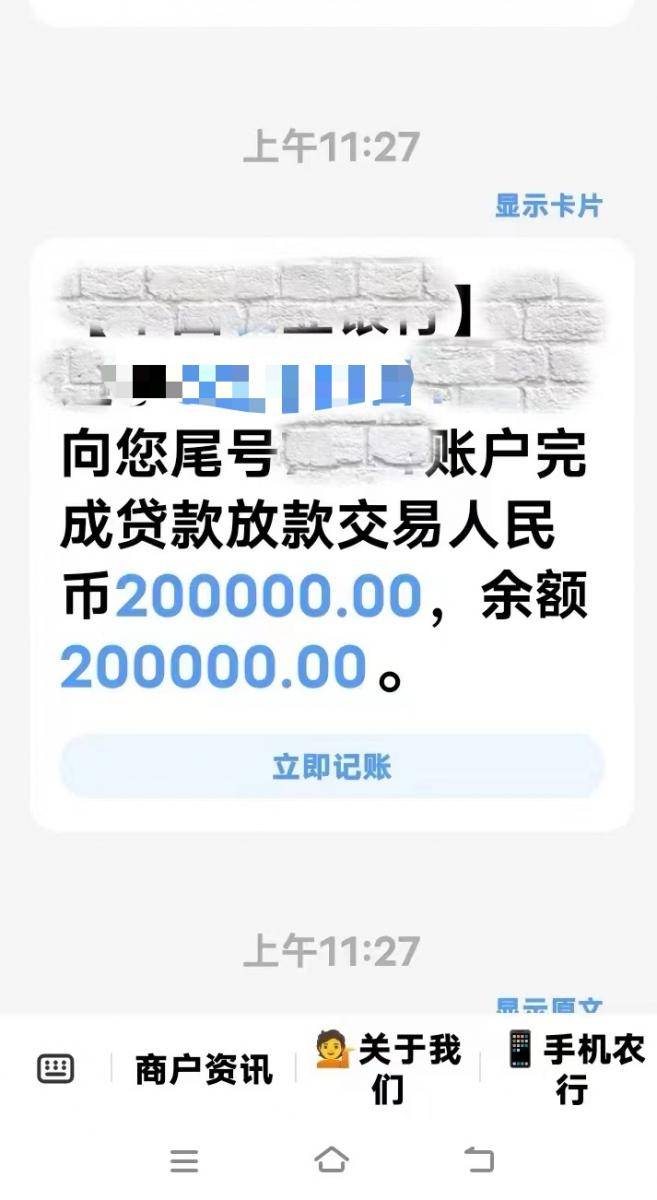Open the recent apps menu button
Viewport: 657px width, 1200px height.
point(184,1160)
